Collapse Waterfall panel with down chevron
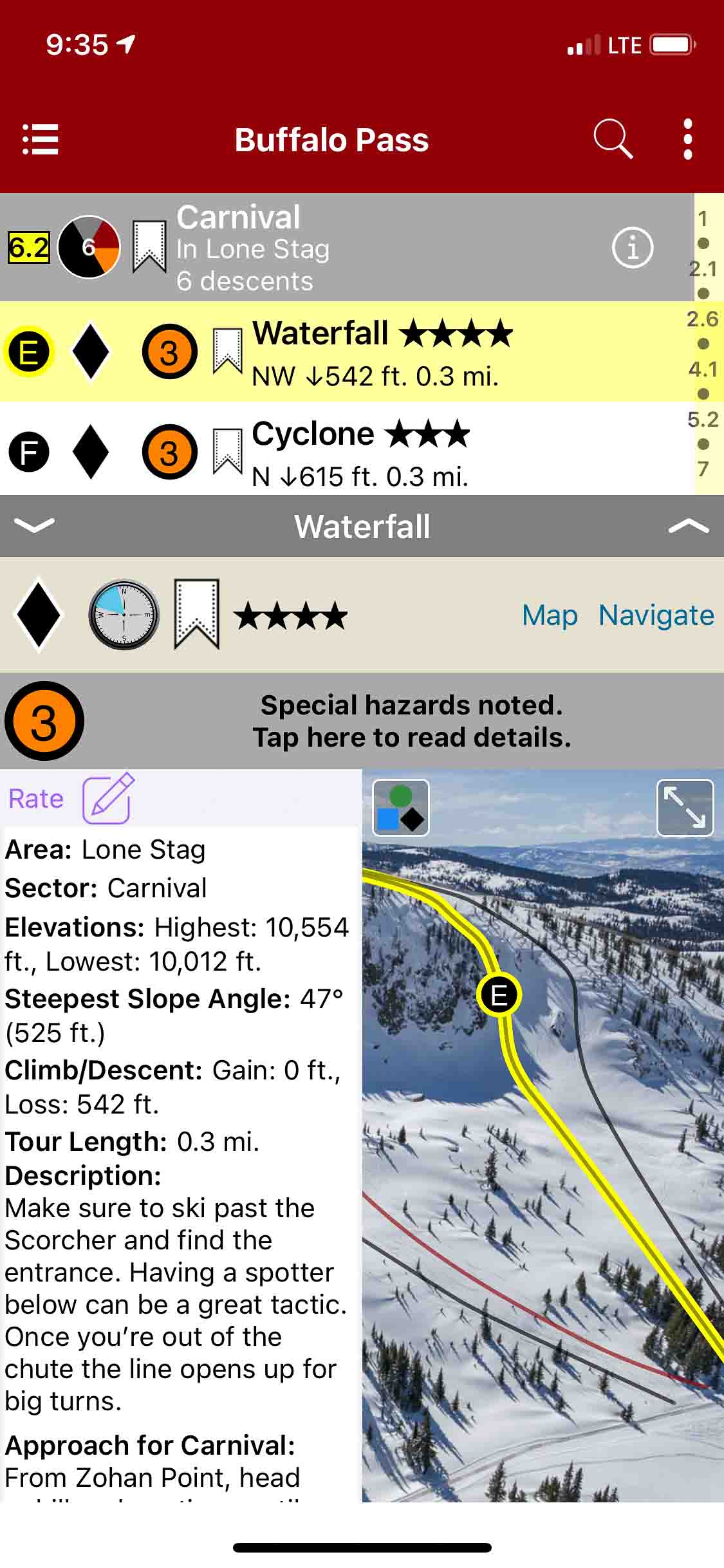Image resolution: width=724 pixels, height=1568 pixels. (x=34, y=526)
